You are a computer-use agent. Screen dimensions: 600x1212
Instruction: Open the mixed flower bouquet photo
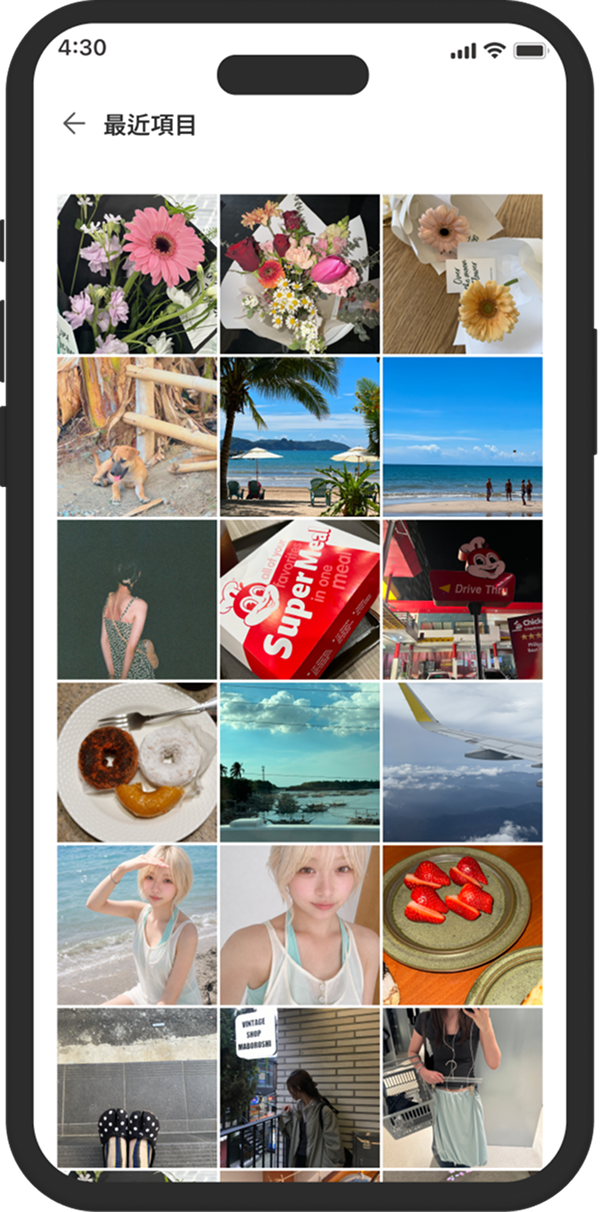click(x=300, y=274)
